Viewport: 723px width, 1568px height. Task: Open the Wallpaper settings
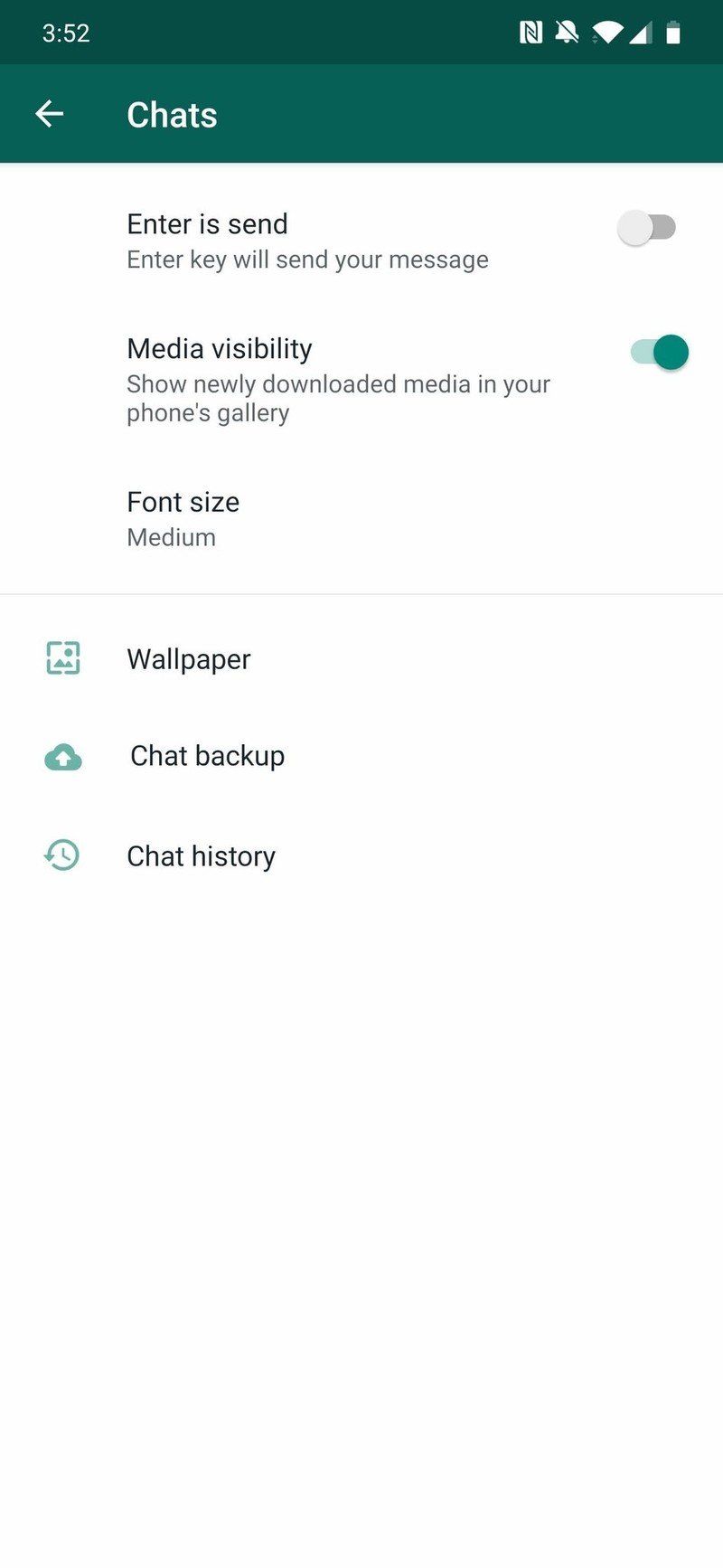189,658
